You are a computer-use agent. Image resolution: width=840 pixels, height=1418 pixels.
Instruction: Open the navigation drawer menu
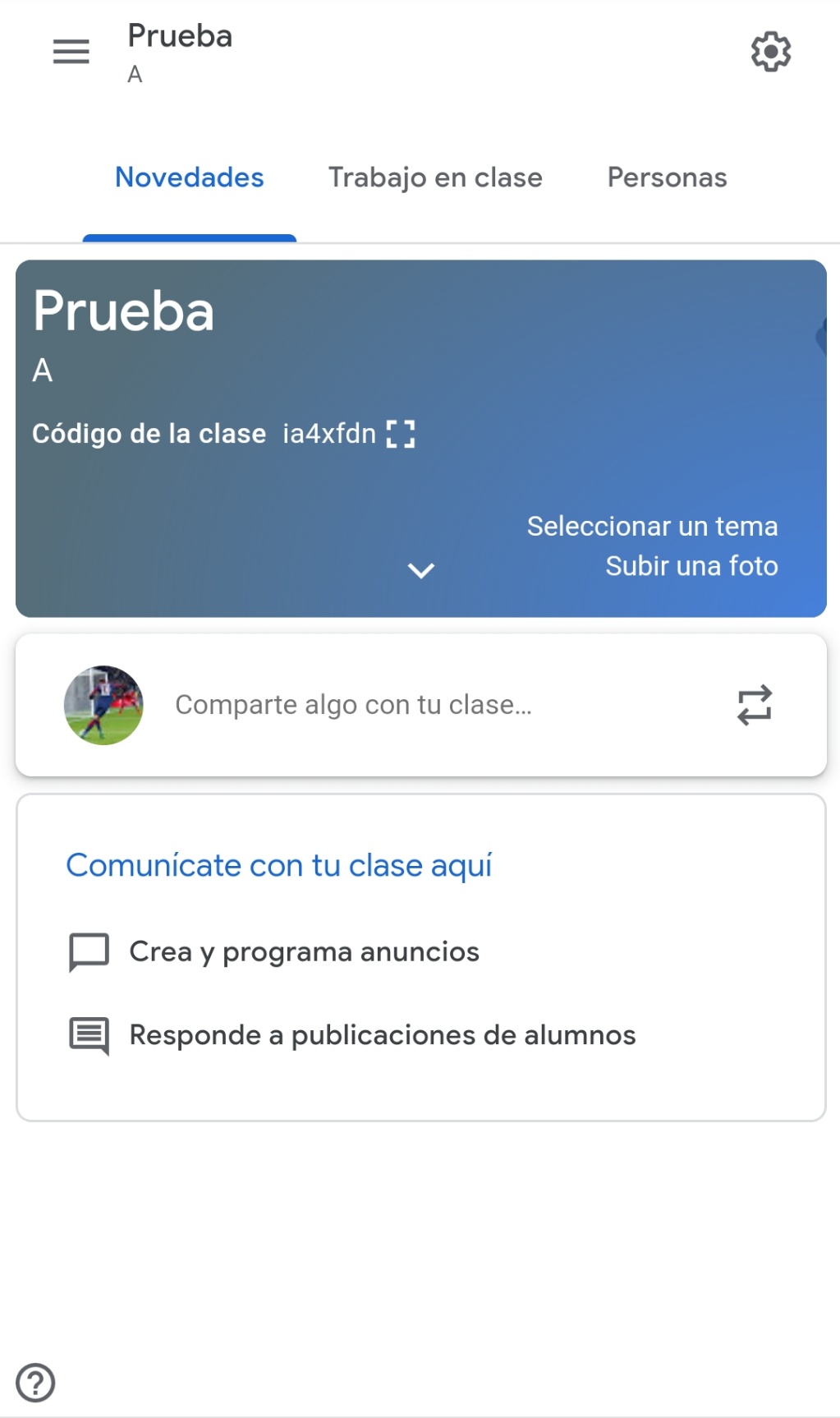coord(71,51)
